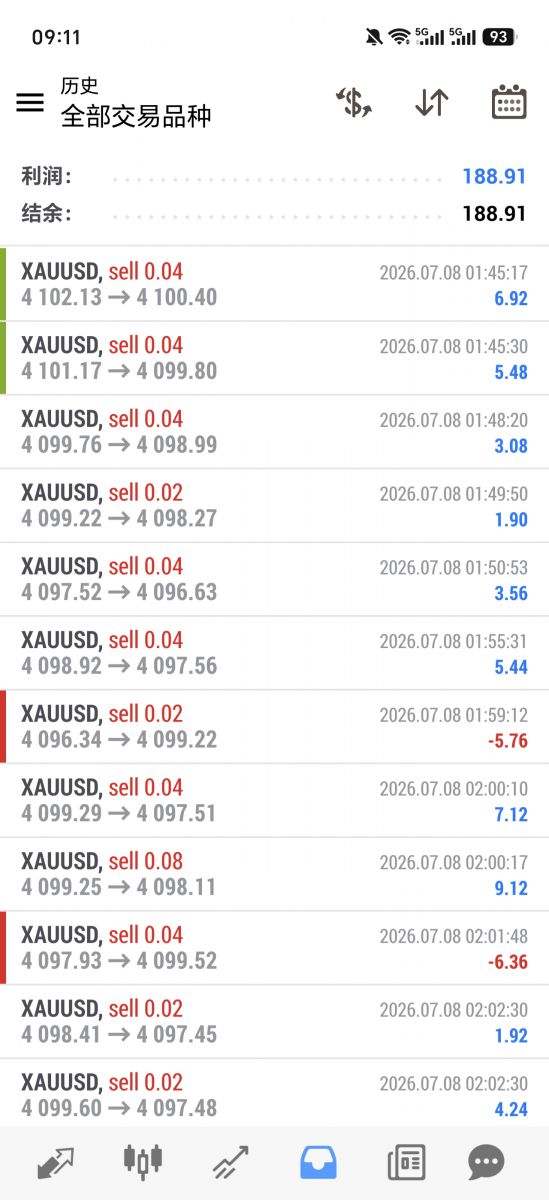This screenshot has height=1200, width=549.
Task: Tap the currency symbol filter icon
Action: click(354, 102)
